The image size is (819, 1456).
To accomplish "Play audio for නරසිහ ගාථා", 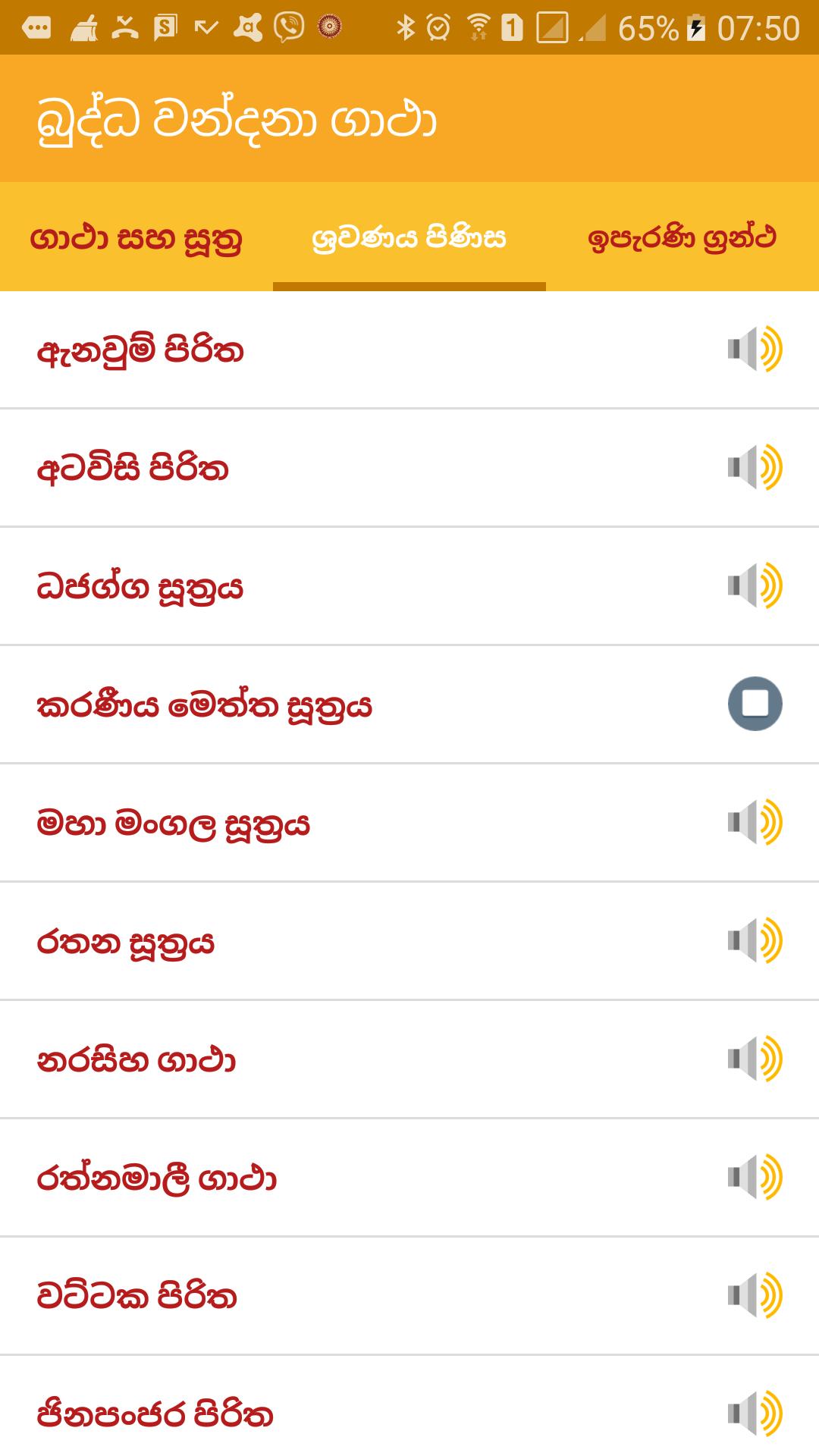I will click(755, 1059).
